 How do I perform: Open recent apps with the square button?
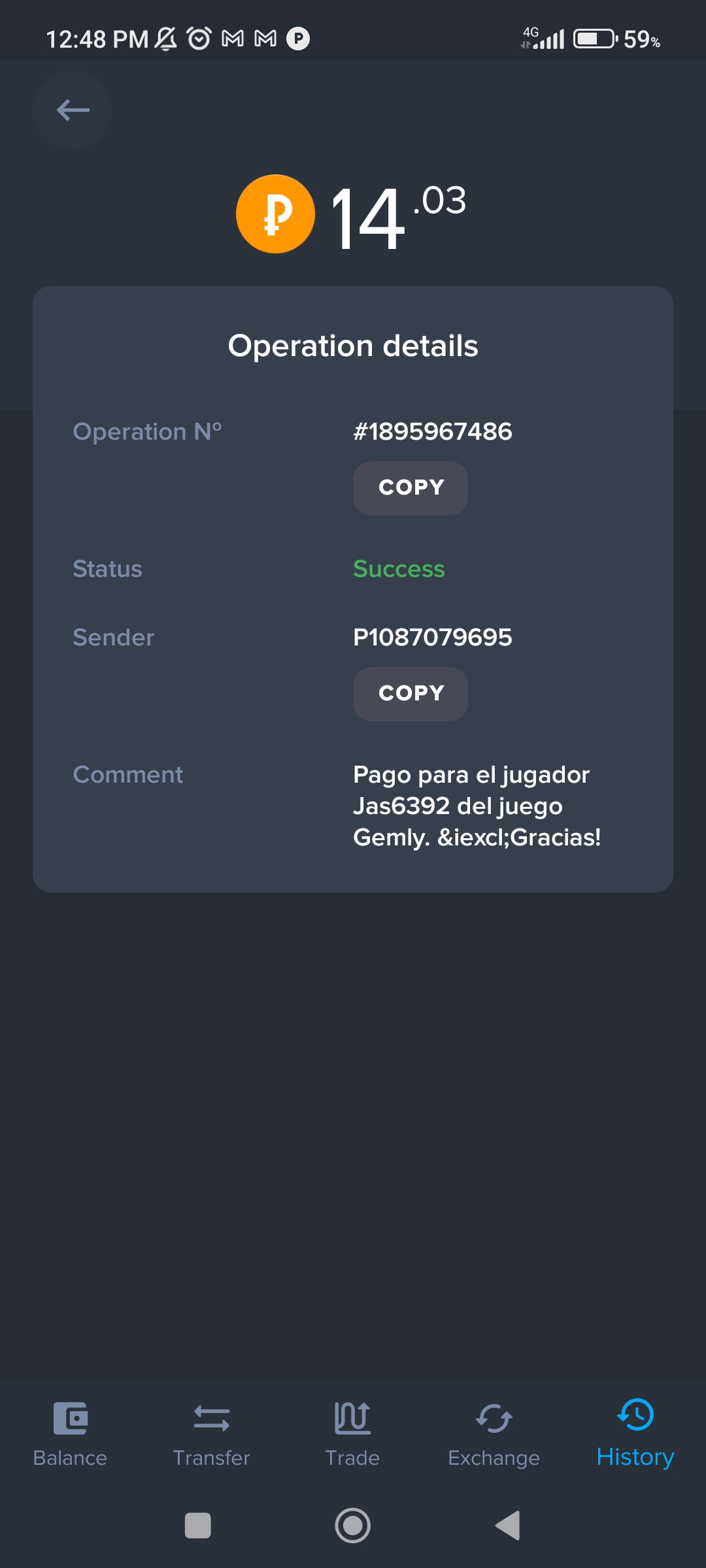point(197,1526)
